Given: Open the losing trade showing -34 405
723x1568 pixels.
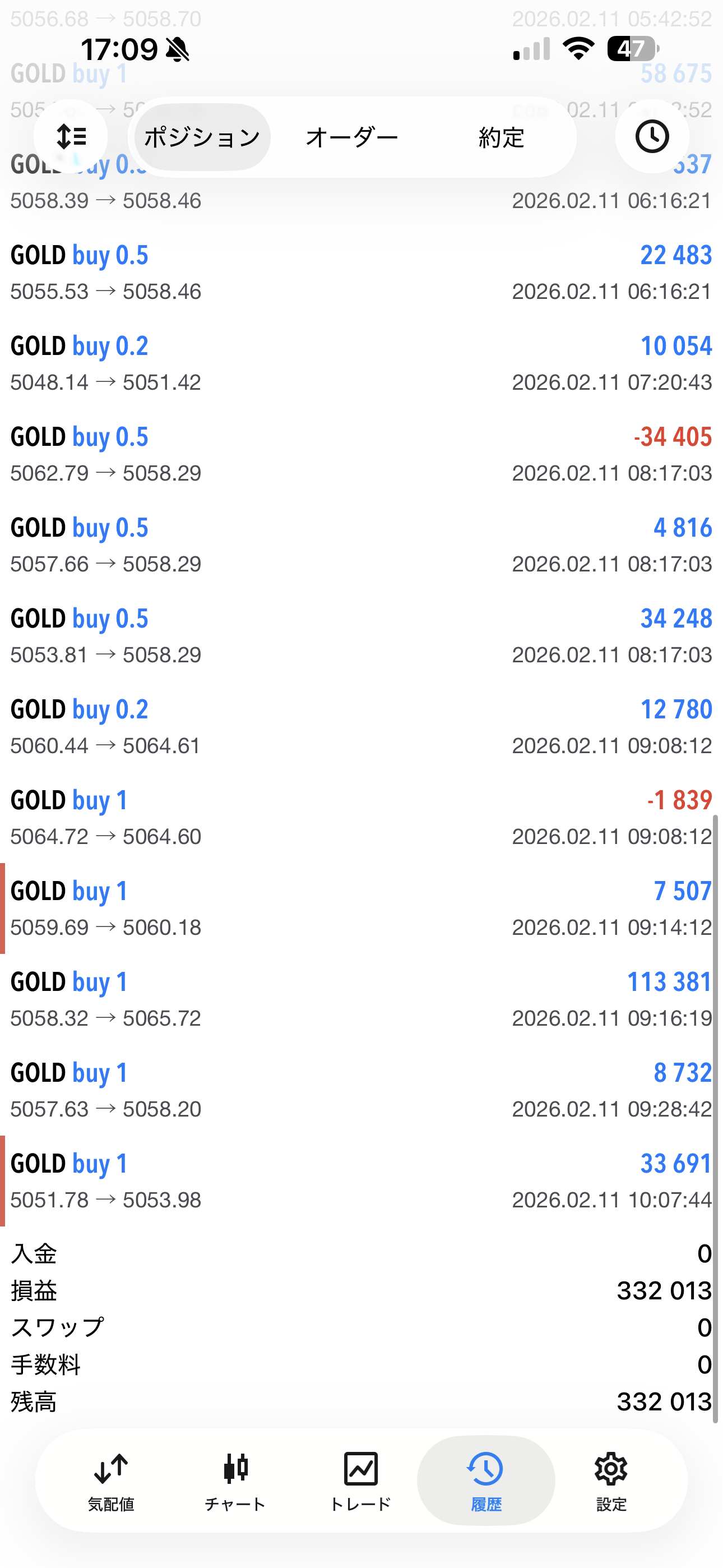Looking at the screenshot, I should [361, 454].
